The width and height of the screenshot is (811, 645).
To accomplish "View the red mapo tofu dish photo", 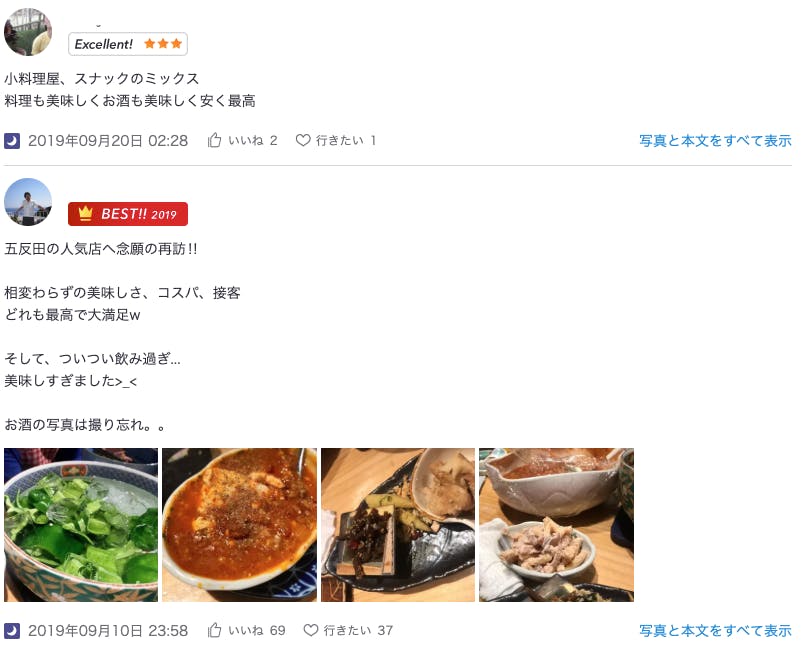I will [x=239, y=524].
